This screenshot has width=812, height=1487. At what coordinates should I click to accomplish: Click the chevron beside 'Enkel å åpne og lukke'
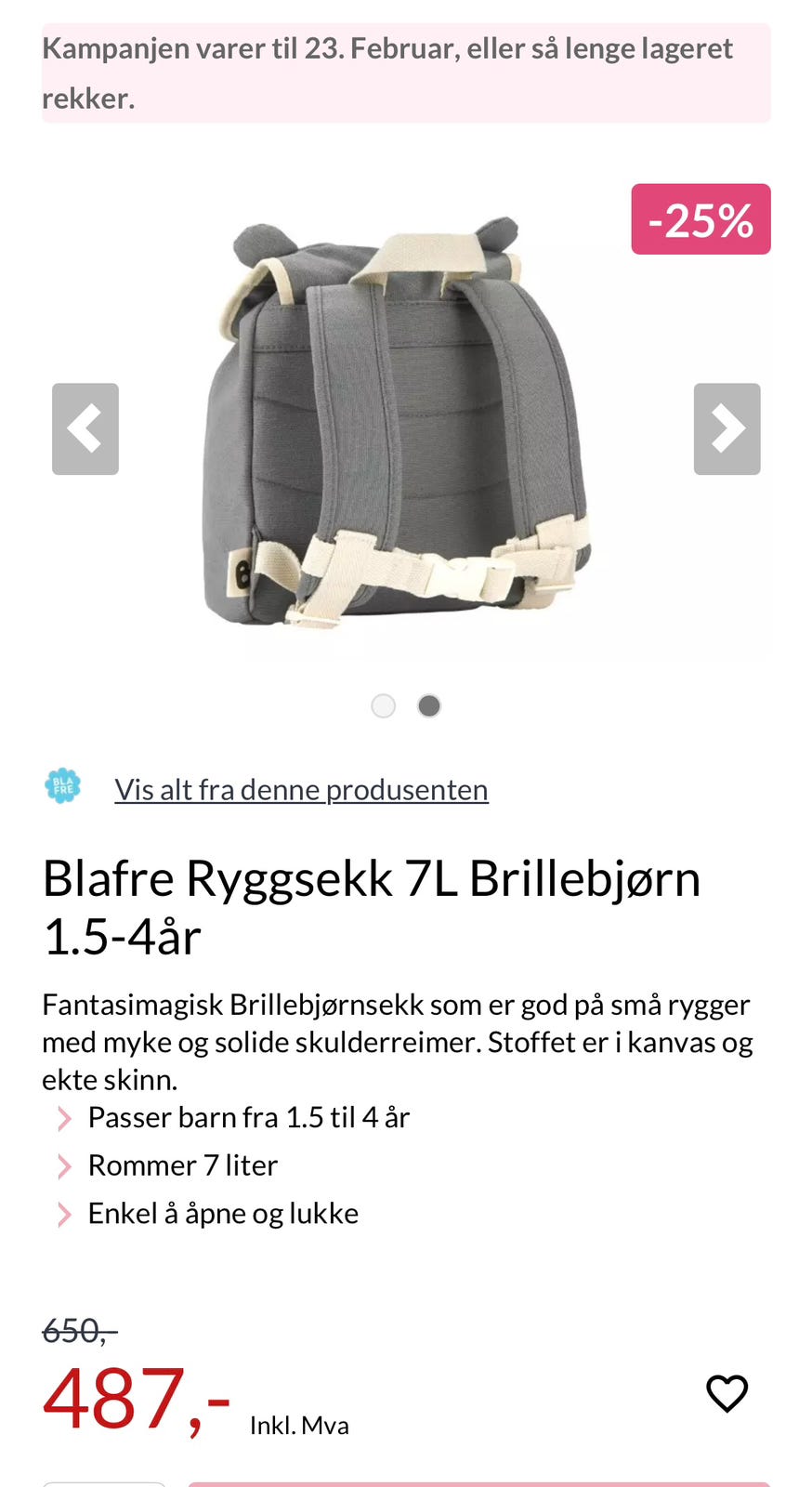(x=64, y=1214)
